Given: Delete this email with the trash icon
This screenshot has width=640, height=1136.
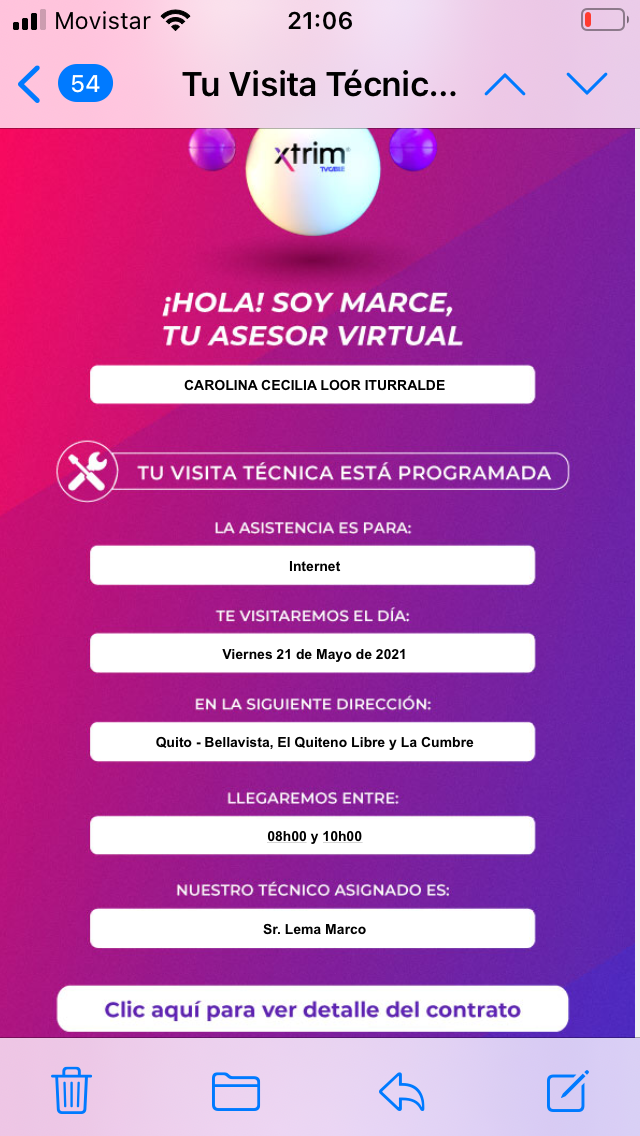Looking at the screenshot, I should click(x=71, y=1089).
